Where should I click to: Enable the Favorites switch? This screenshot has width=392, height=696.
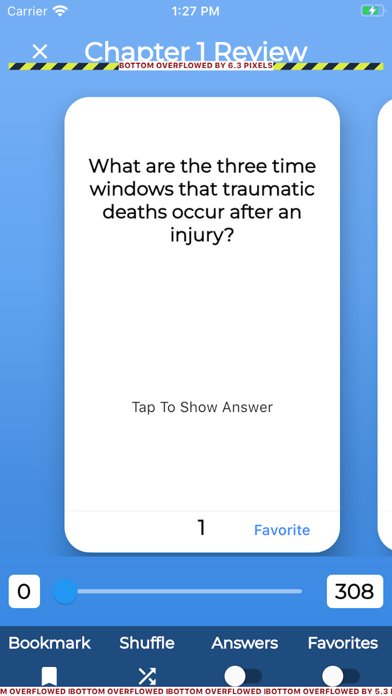341,676
